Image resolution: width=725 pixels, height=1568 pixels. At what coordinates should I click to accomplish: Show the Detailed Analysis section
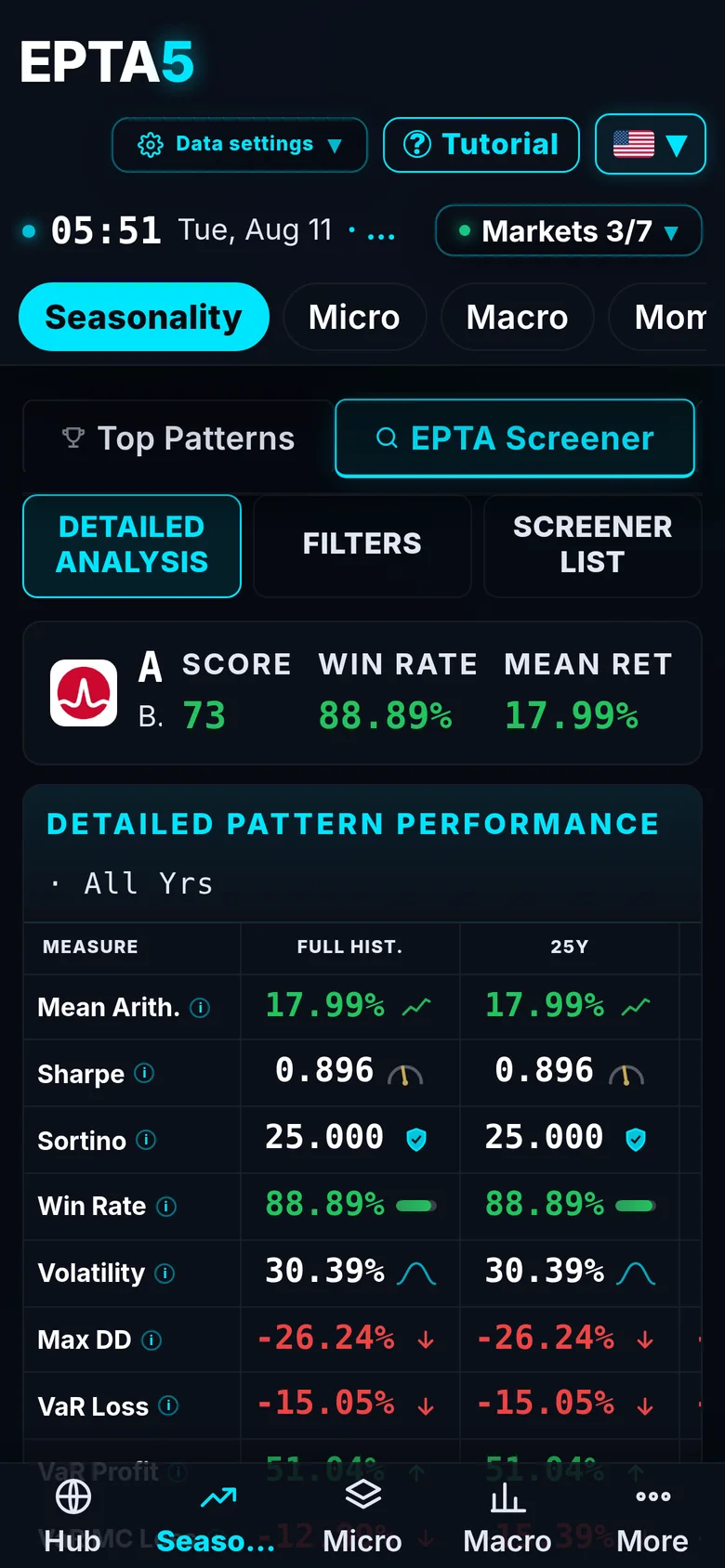tap(132, 545)
